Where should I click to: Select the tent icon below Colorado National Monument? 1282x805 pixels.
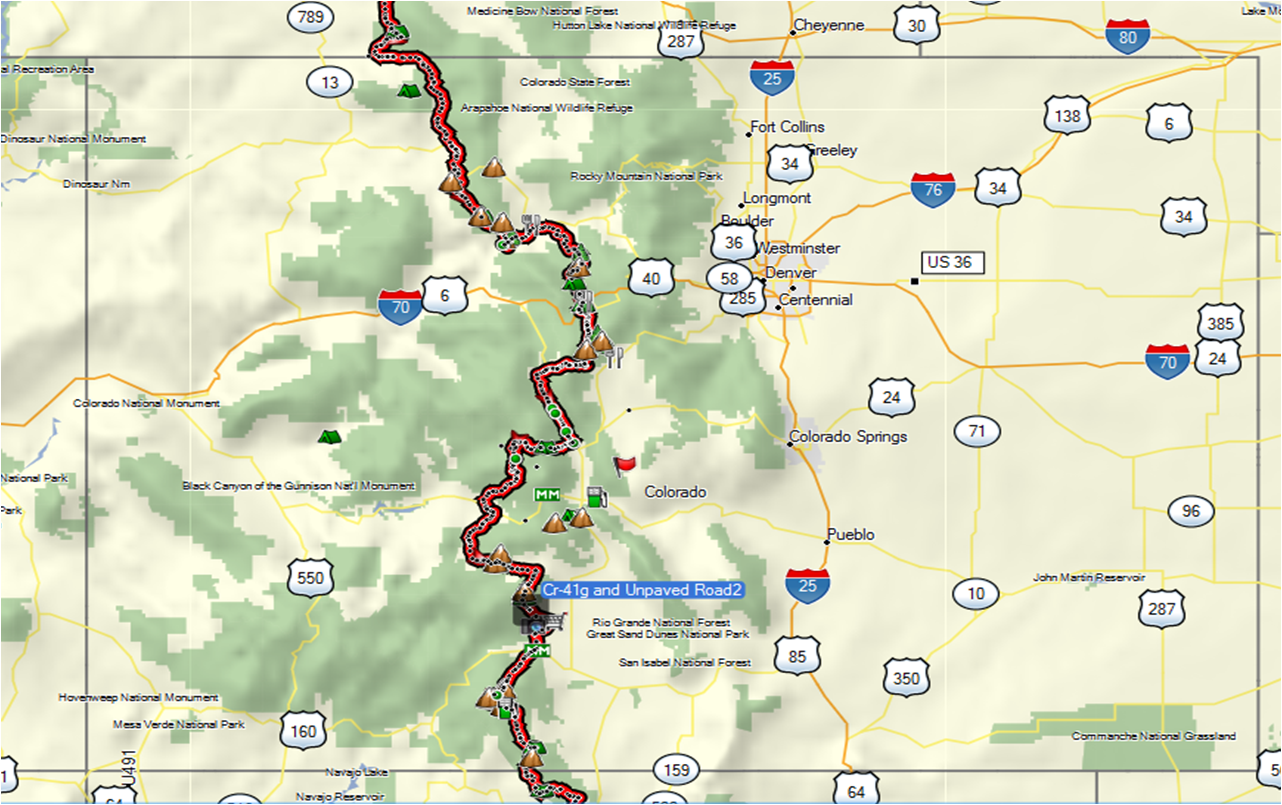(328, 437)
